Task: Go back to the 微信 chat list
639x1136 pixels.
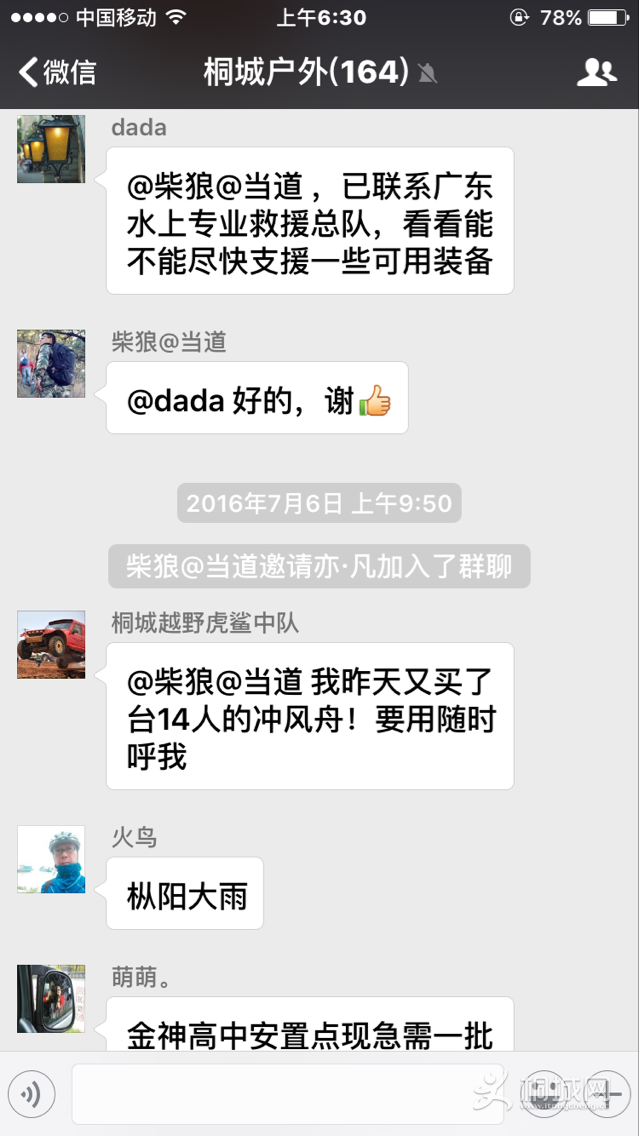Action: (x=58, y=72)
